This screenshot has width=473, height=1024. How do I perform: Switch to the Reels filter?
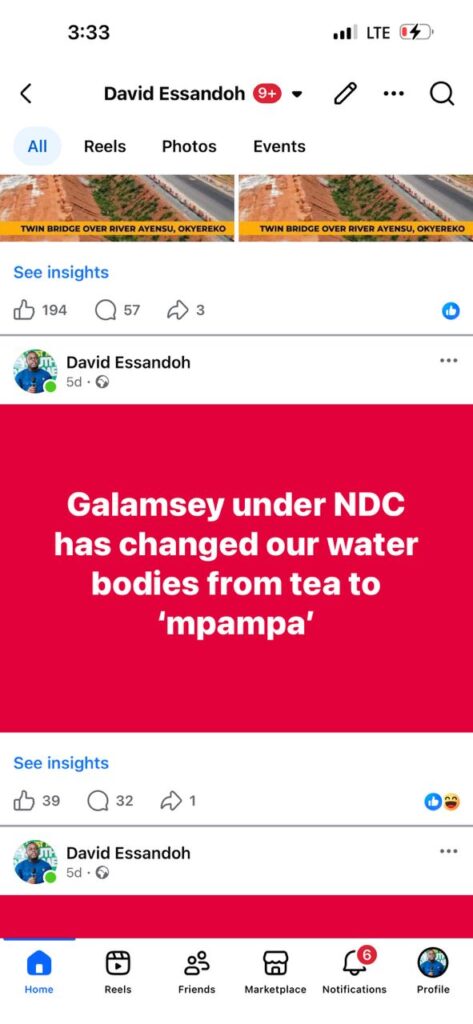[x=105, y=146]
